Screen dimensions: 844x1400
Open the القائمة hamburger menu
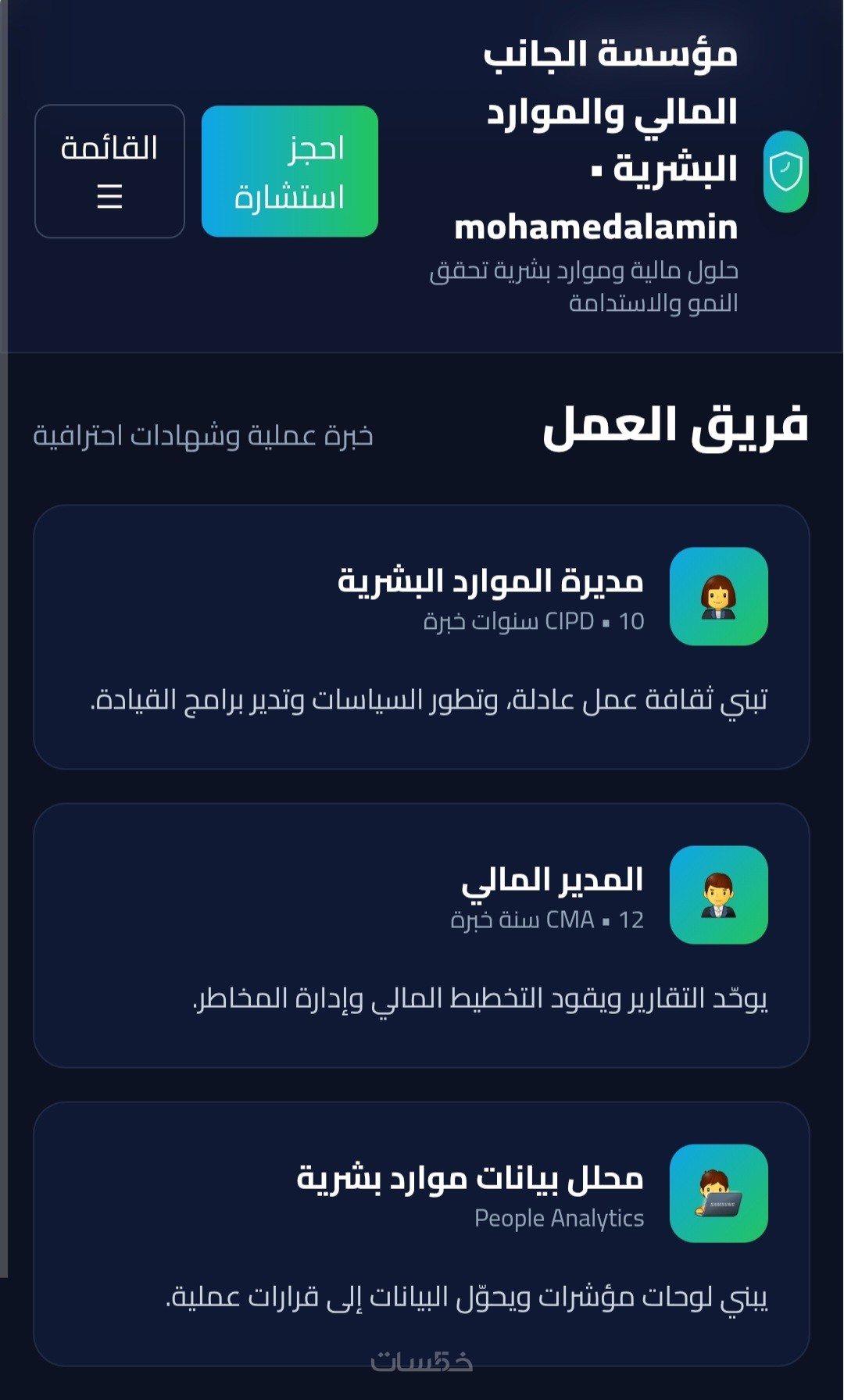(x=109, y=171)
